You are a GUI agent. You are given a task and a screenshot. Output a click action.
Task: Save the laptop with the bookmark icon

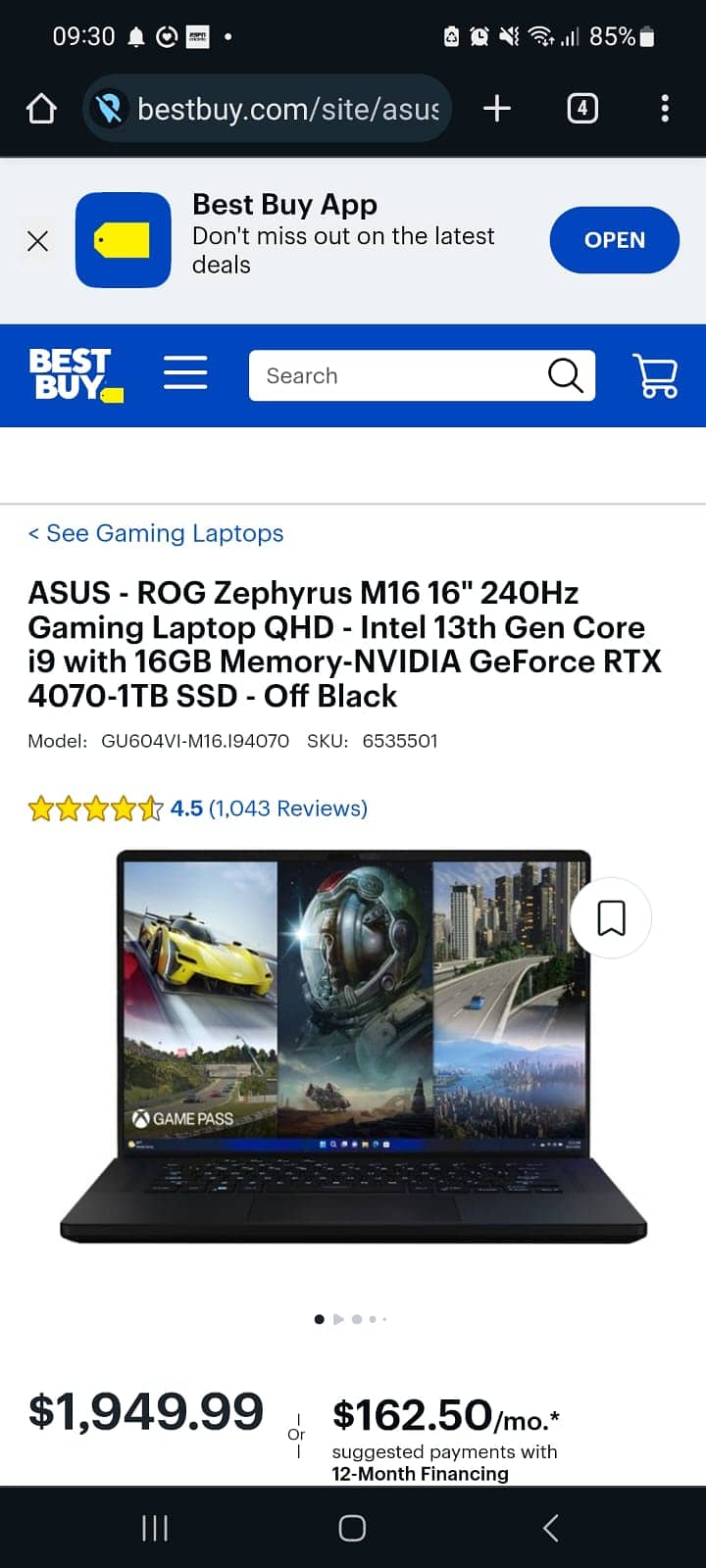pos(611,918)
